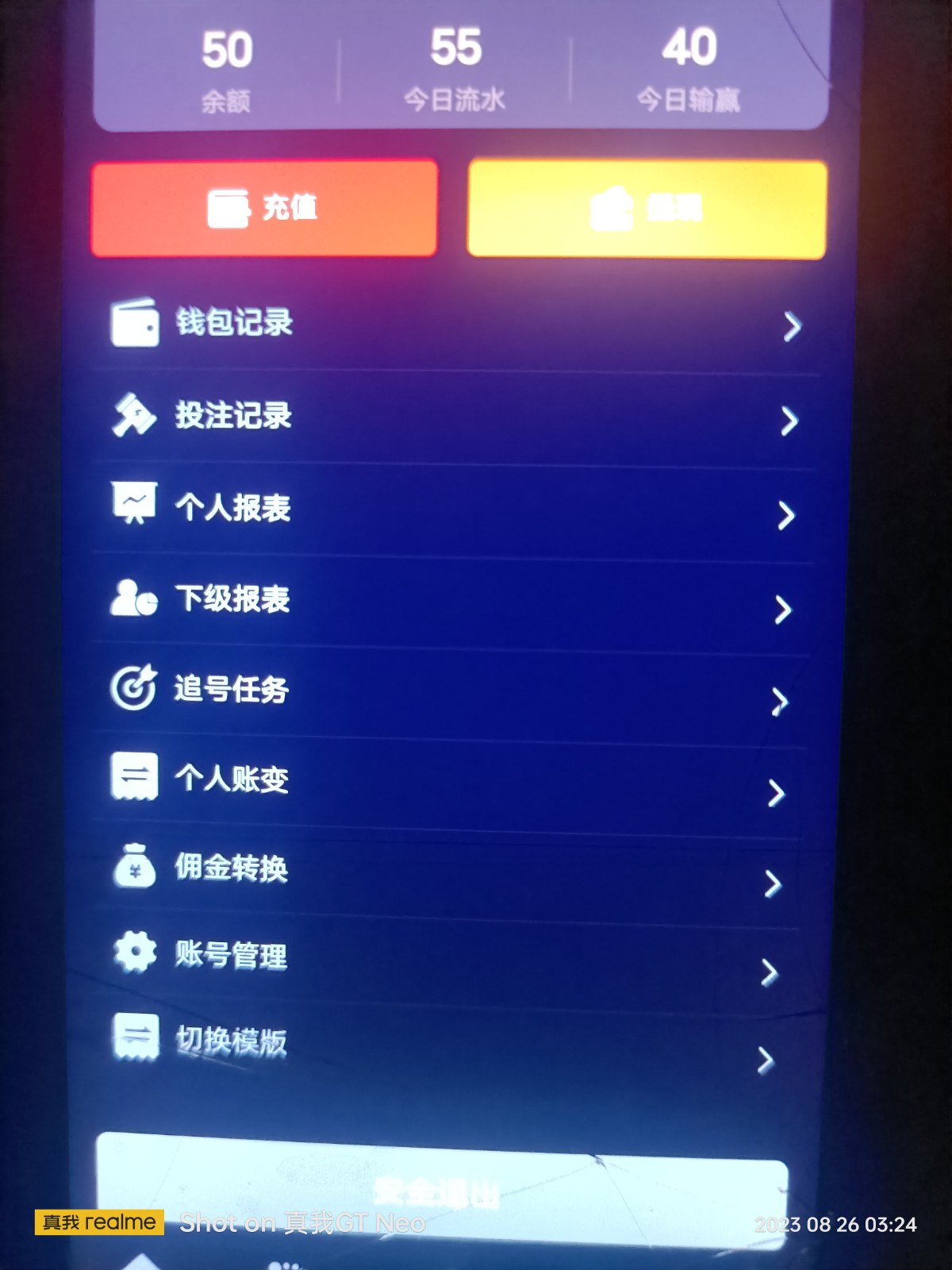Open 钱包记录 wallet records

pos(456,324)
